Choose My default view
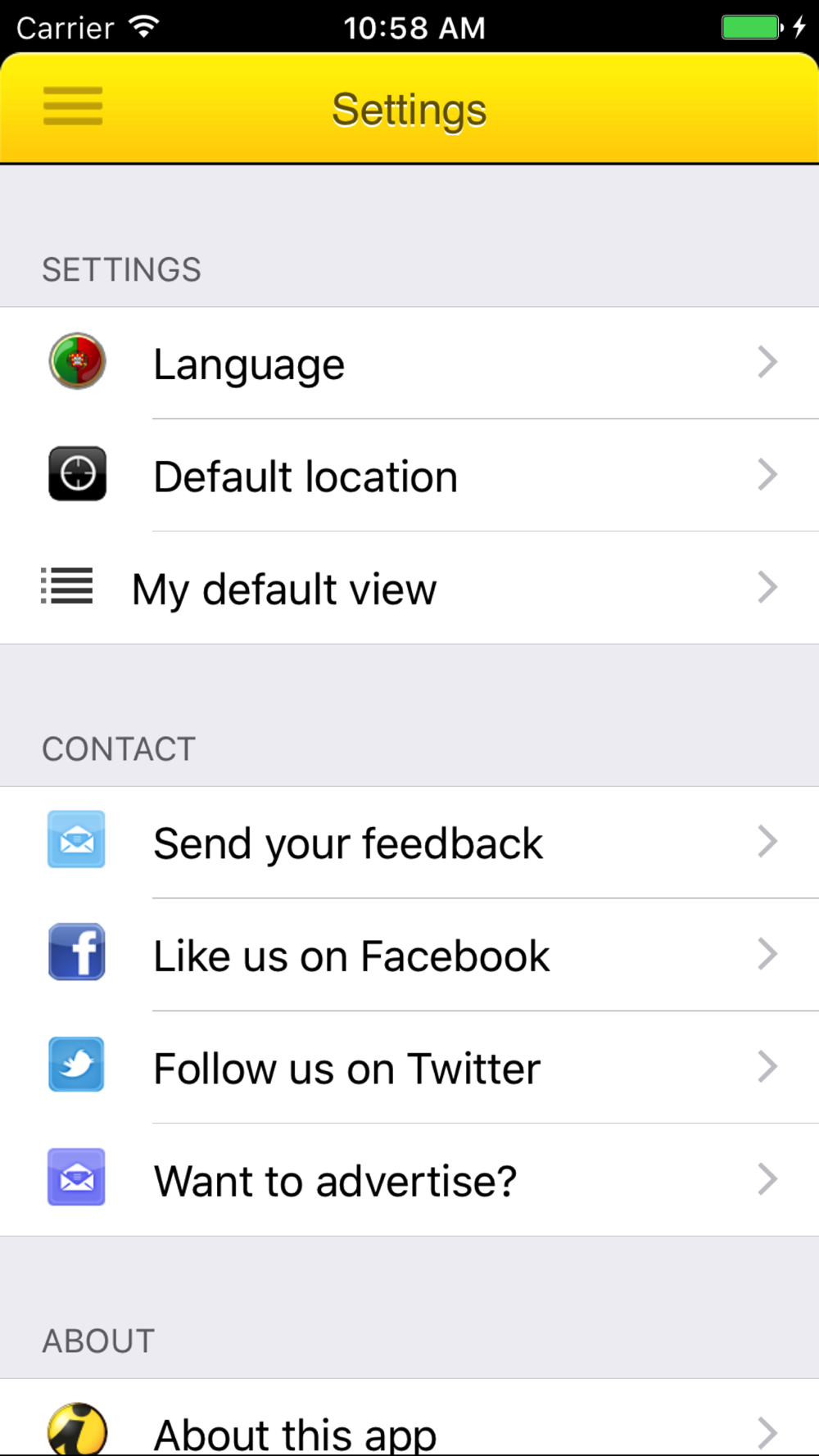 coord(409,587)
